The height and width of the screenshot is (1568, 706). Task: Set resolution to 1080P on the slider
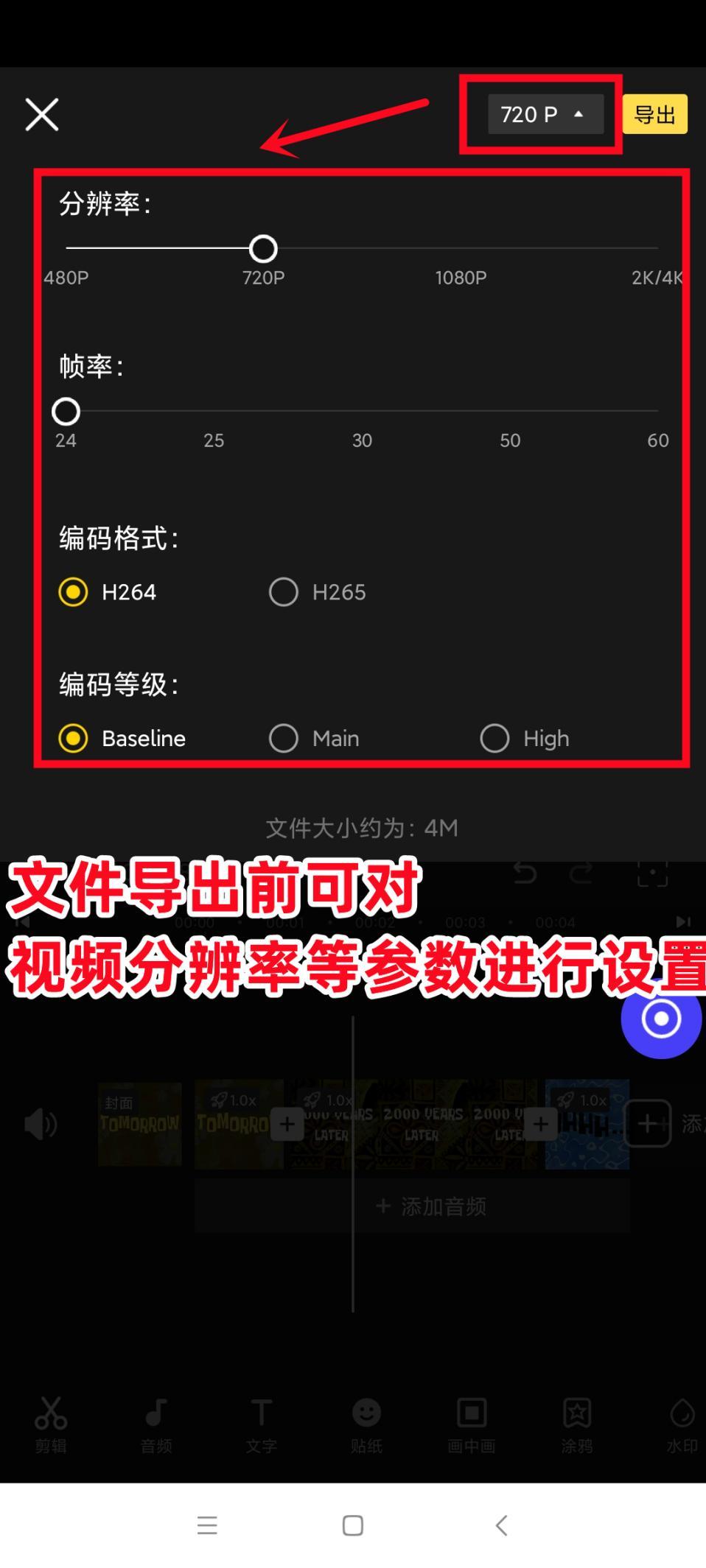tap(461, 249)
